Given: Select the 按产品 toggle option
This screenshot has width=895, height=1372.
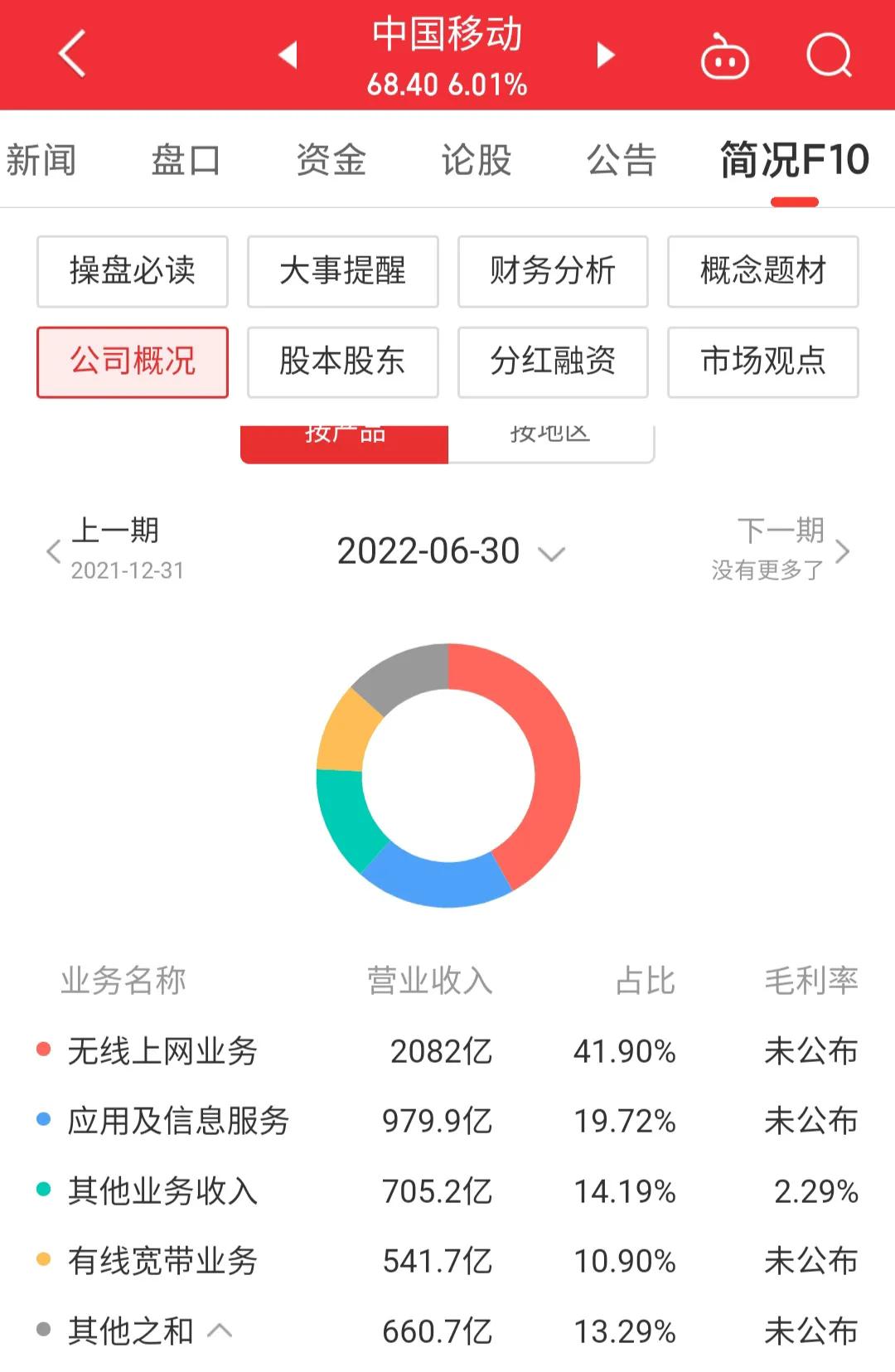Looking at the screenshot, I should (x=345, y=434).
